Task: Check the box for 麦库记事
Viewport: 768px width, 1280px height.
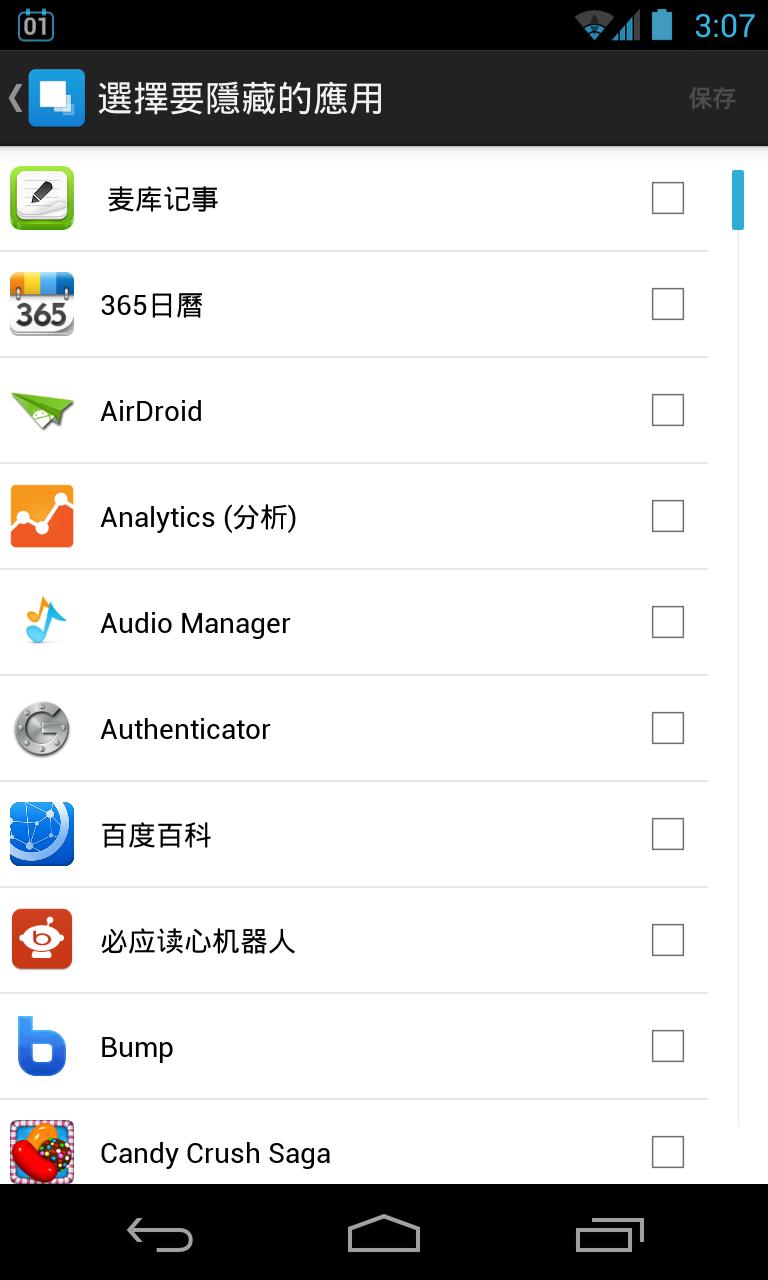Action: pos(668,198)
